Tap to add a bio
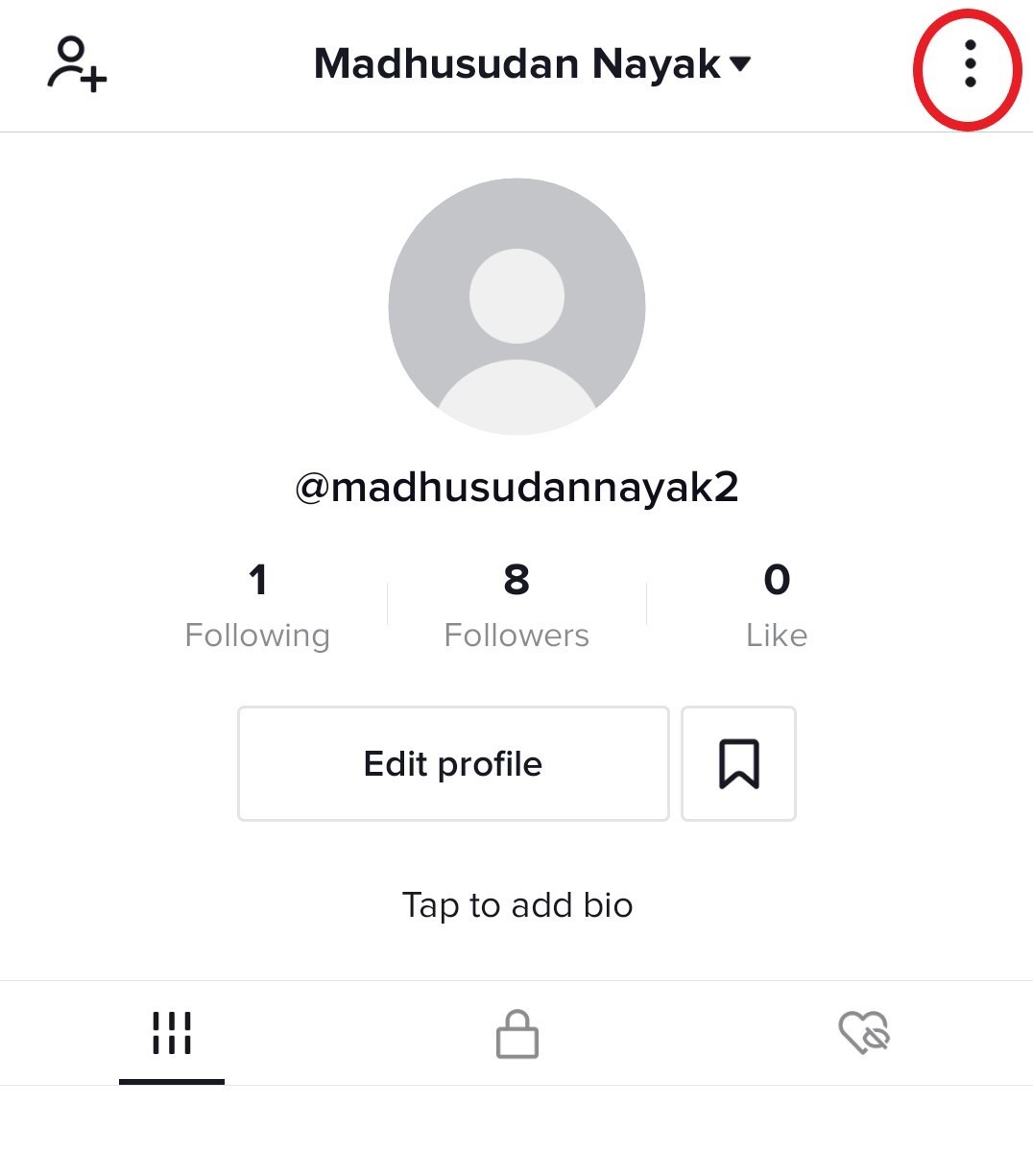The image size is (1033, 1176). pos(516,903)
